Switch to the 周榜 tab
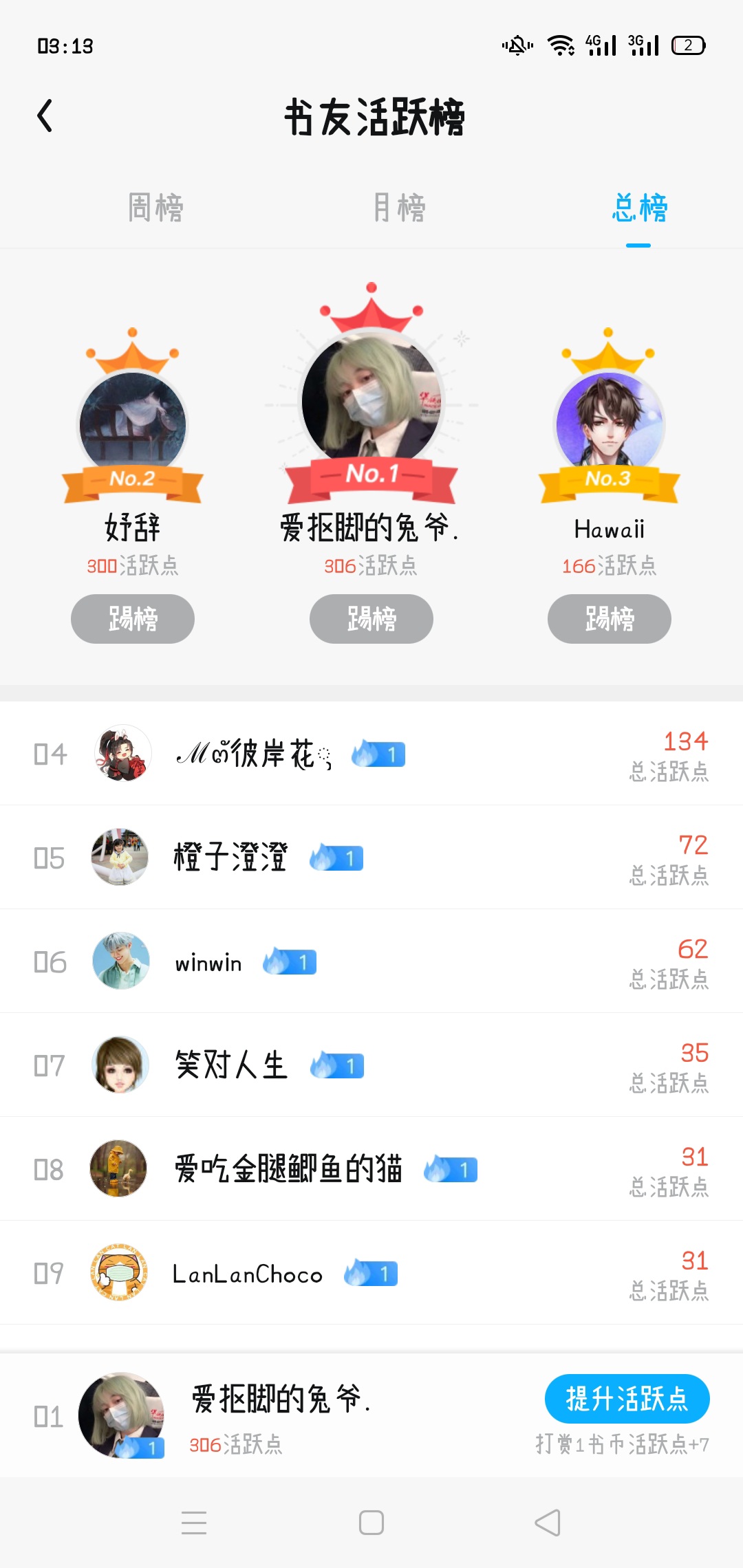This screenshot has height=1568, width=743. (x=155, y=207)
